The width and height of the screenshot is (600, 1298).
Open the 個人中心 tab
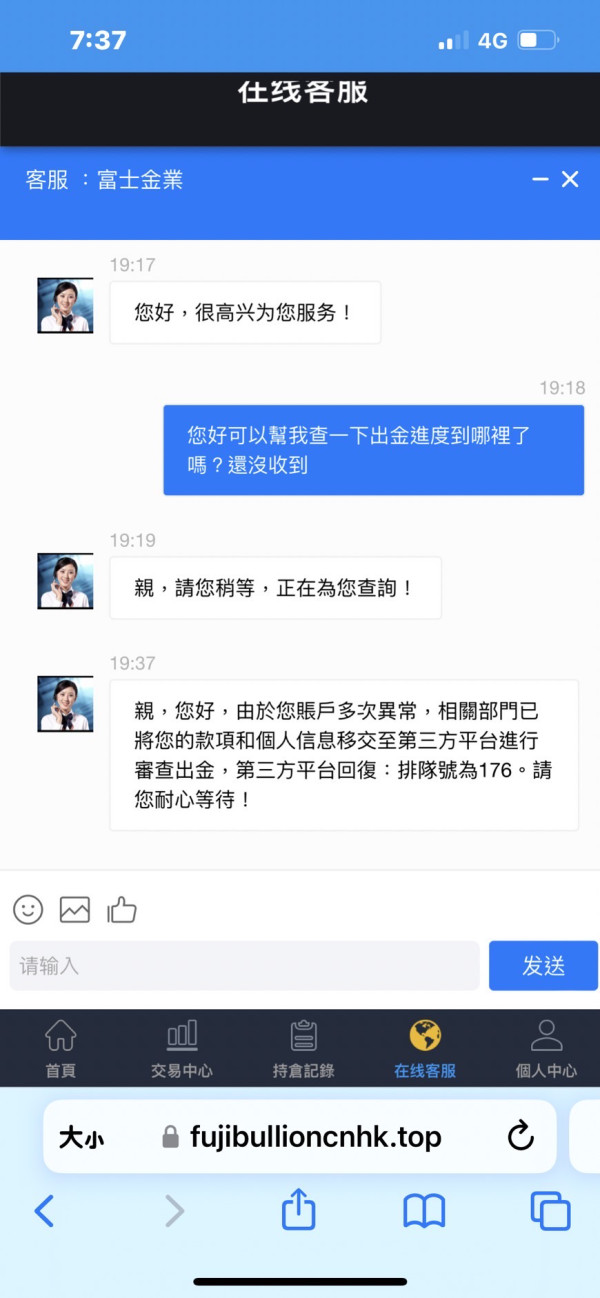tap(546, 1049)
